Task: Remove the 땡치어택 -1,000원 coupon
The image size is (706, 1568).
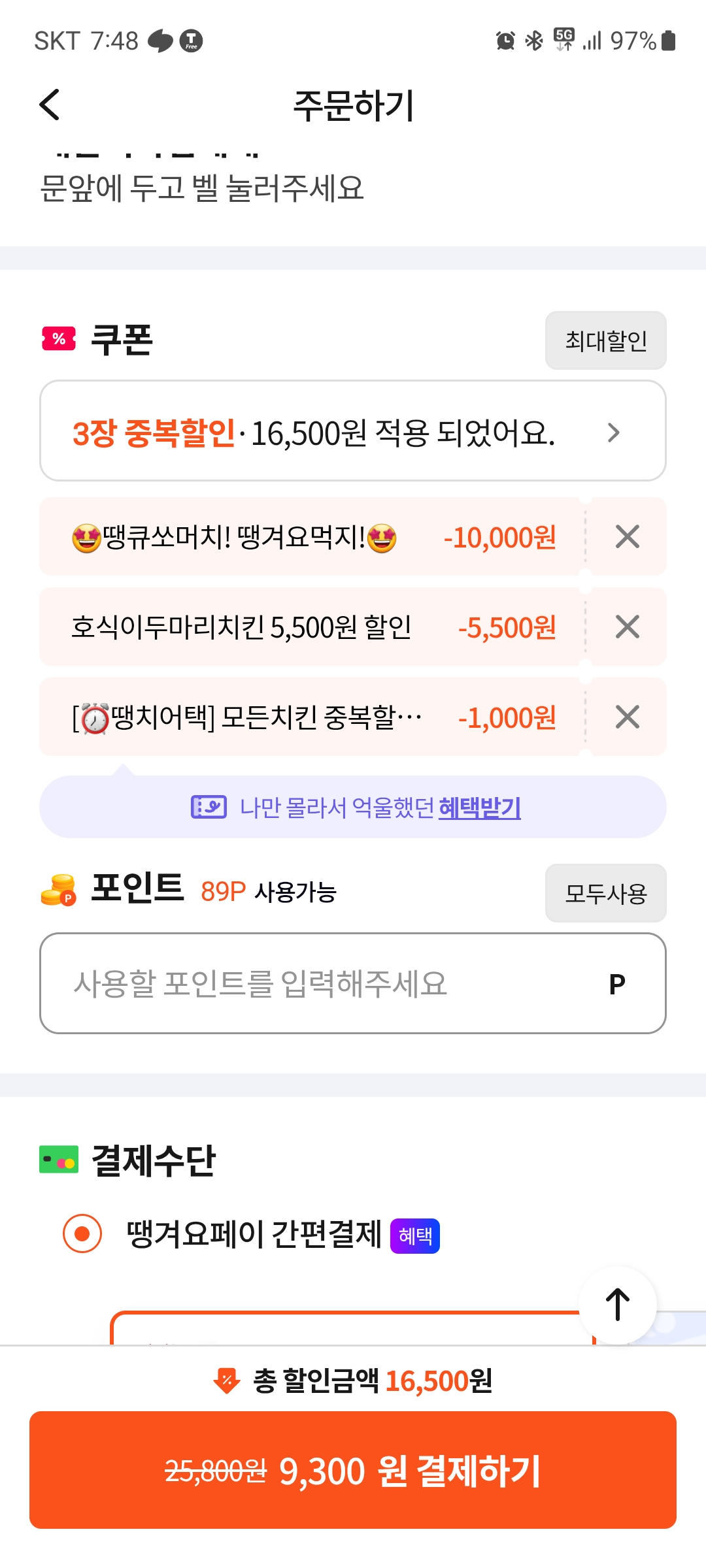Action: point(627,717)
